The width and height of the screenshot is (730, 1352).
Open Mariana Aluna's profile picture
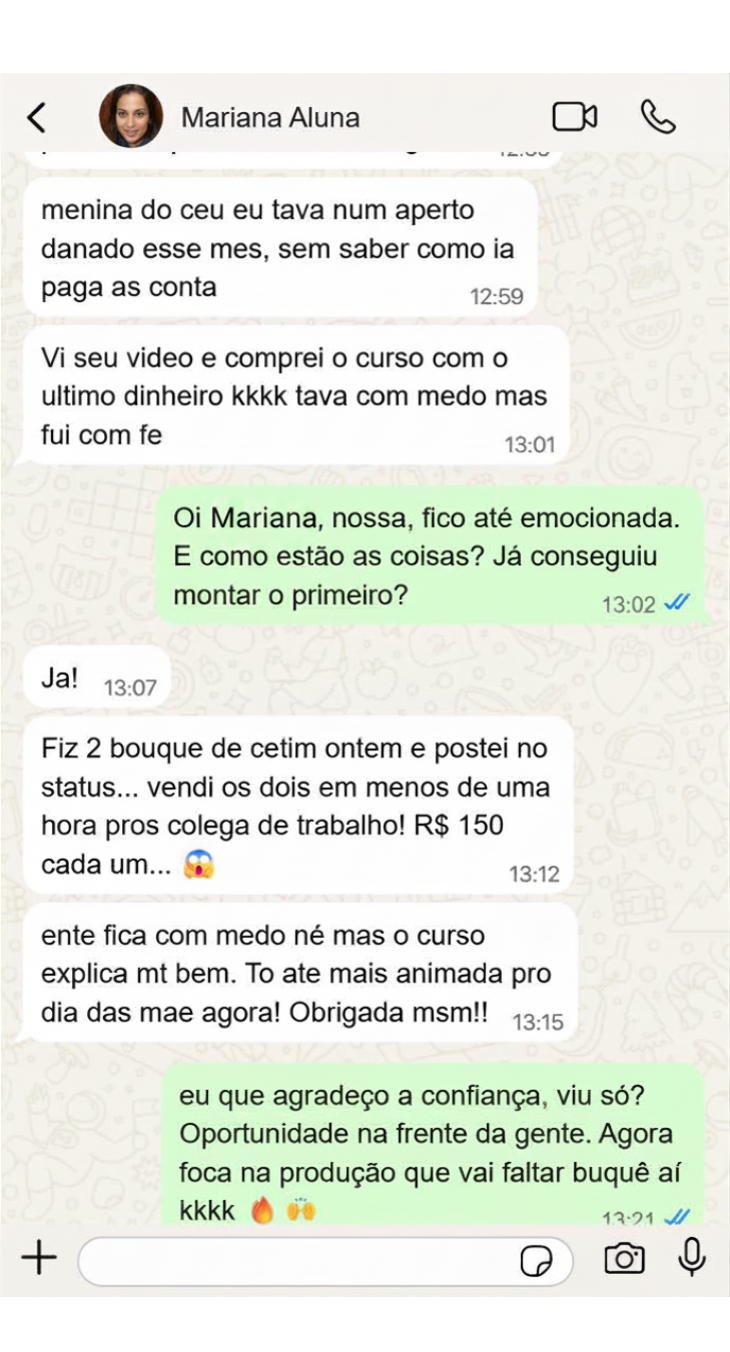click(133, 116)
